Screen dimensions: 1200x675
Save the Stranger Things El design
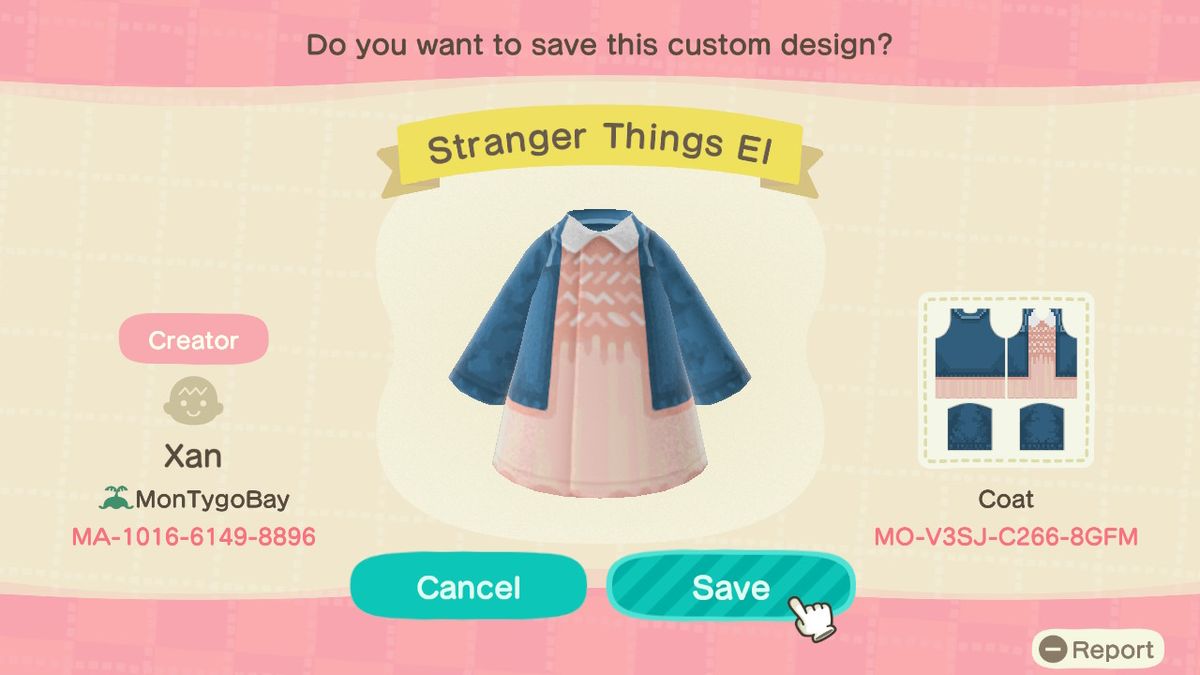click(x=729, y=587)
